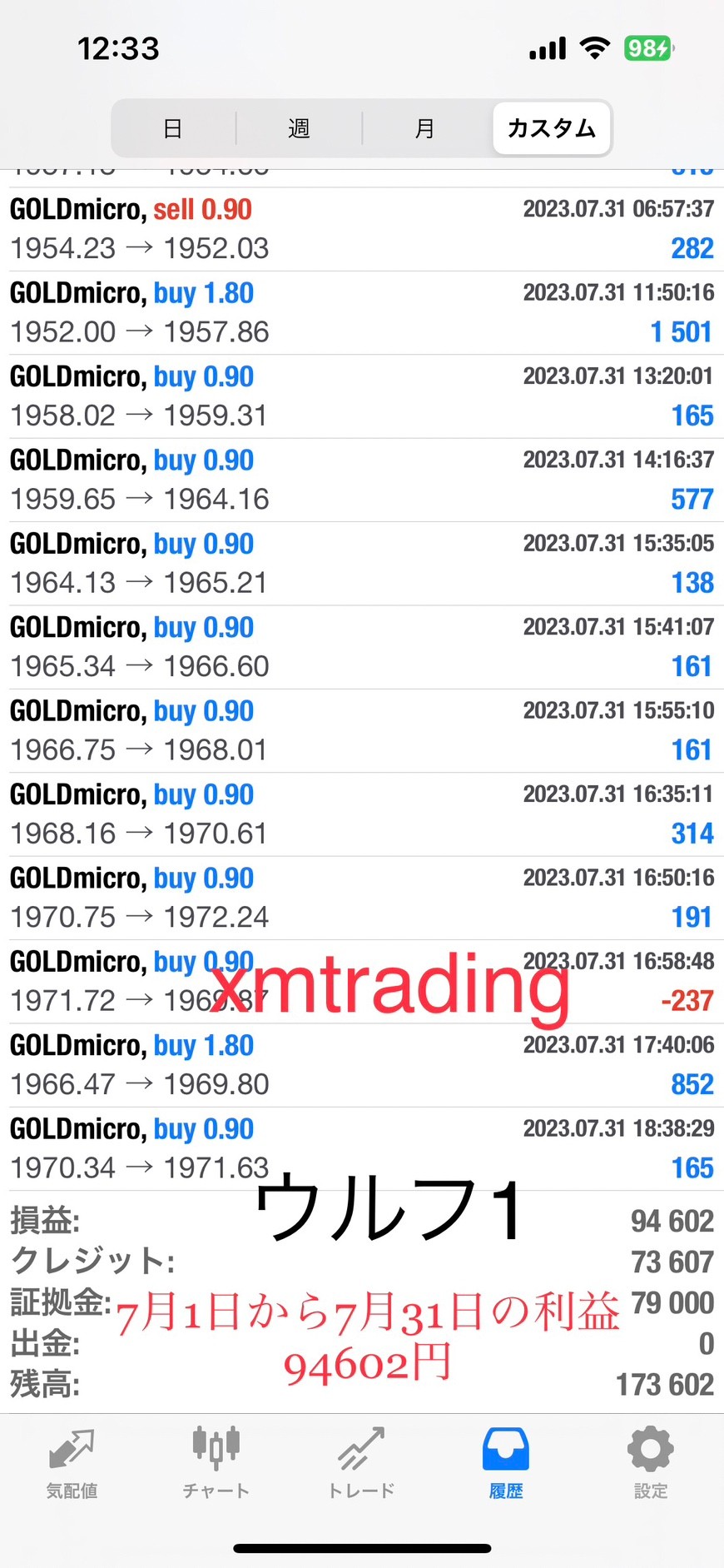Switch to the 週 period tab
Screen dimensions: 724x1568
299,128
